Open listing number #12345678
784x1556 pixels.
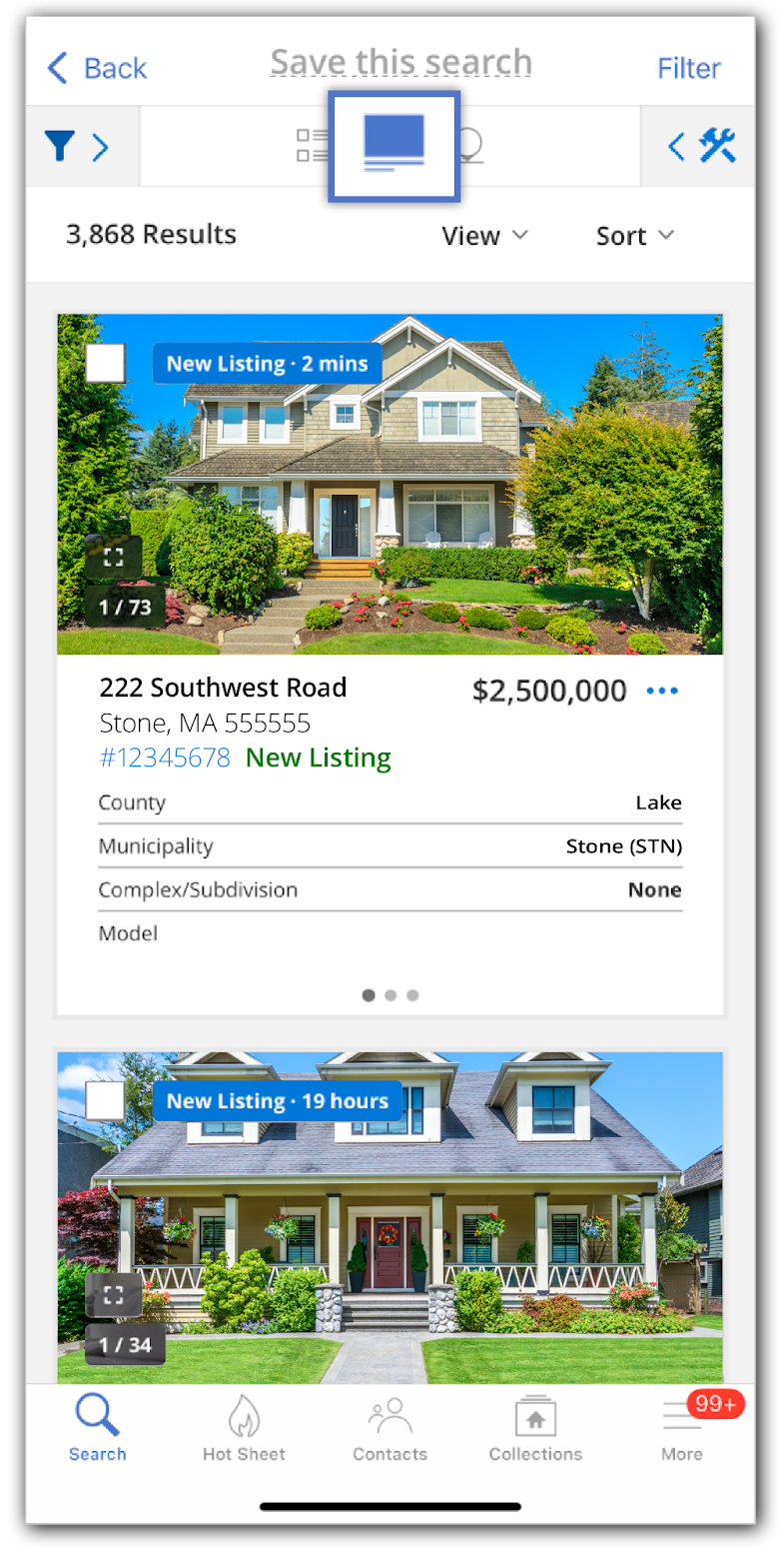point(165,758)
